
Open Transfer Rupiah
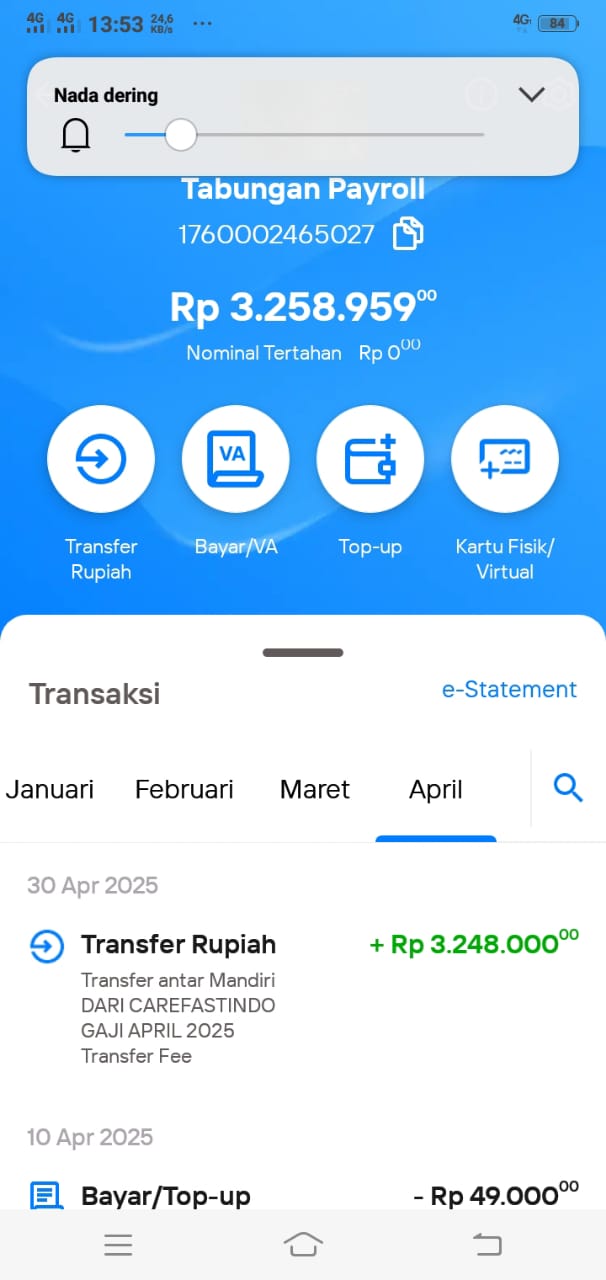[101, 459]
